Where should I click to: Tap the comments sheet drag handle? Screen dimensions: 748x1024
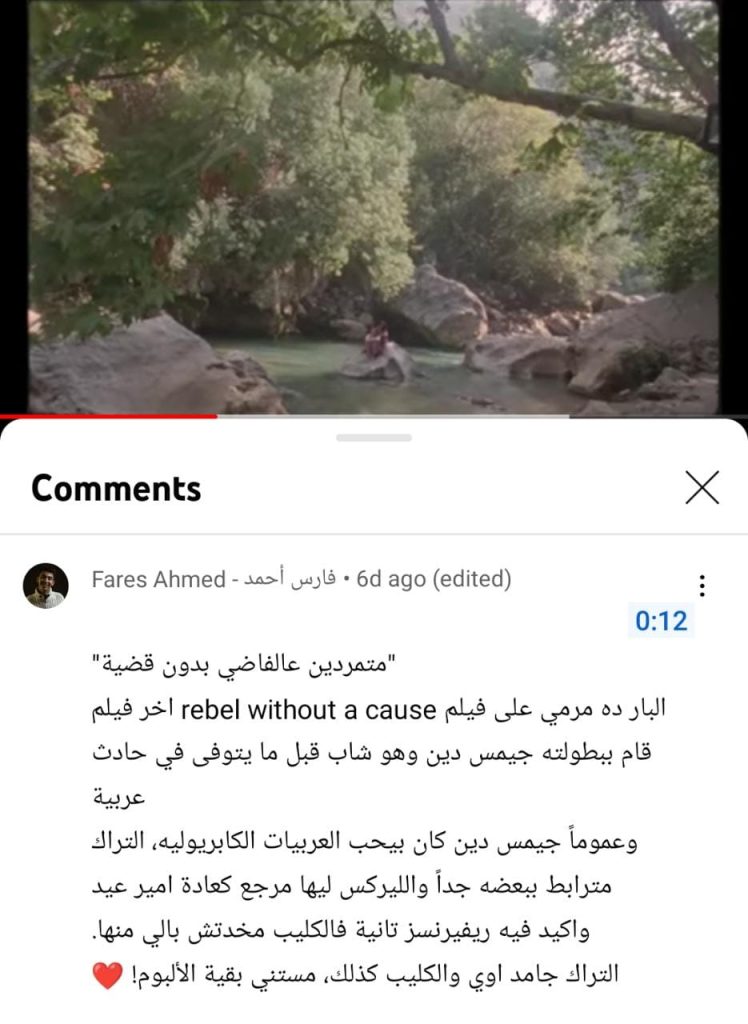pyautogui.click(x=373, y=437)
